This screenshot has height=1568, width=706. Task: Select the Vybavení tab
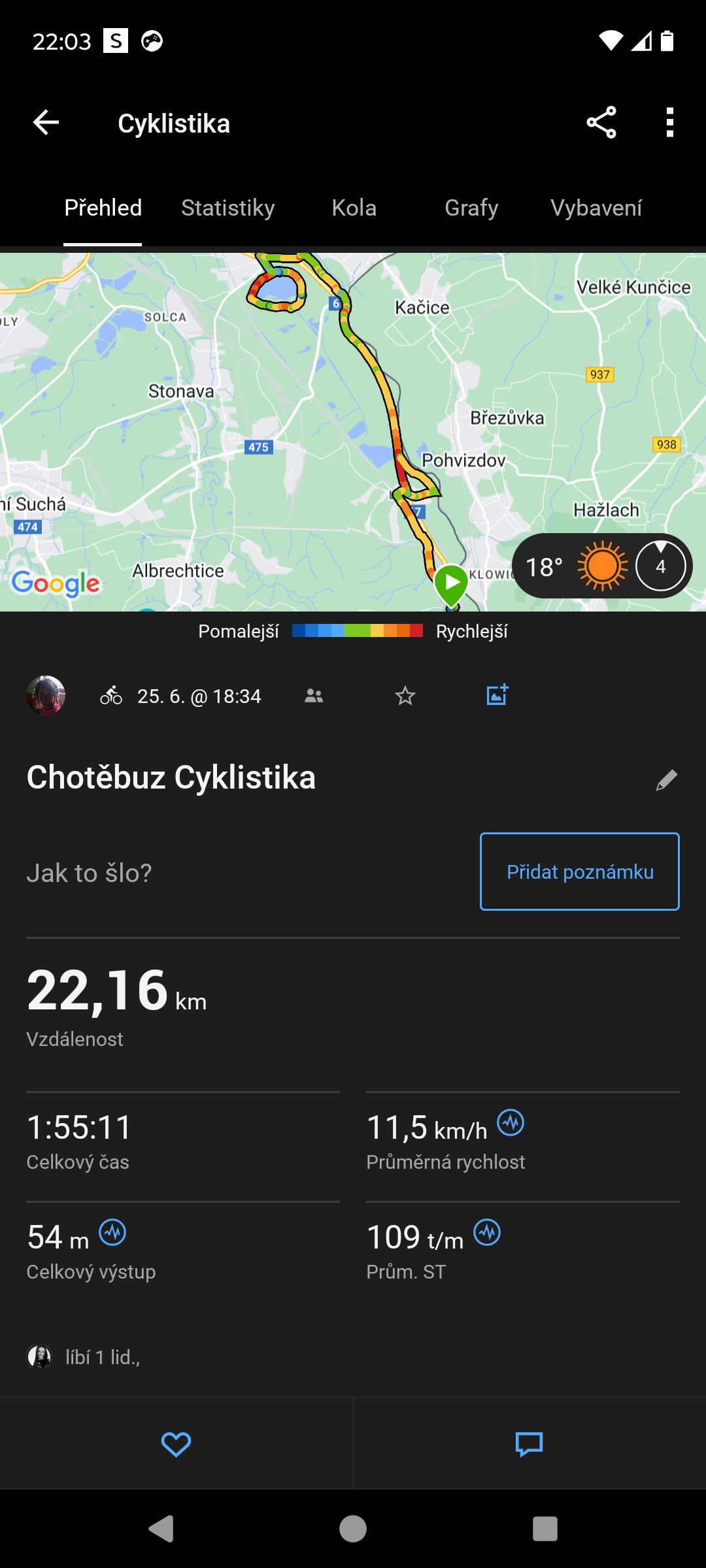pos(596,208)
